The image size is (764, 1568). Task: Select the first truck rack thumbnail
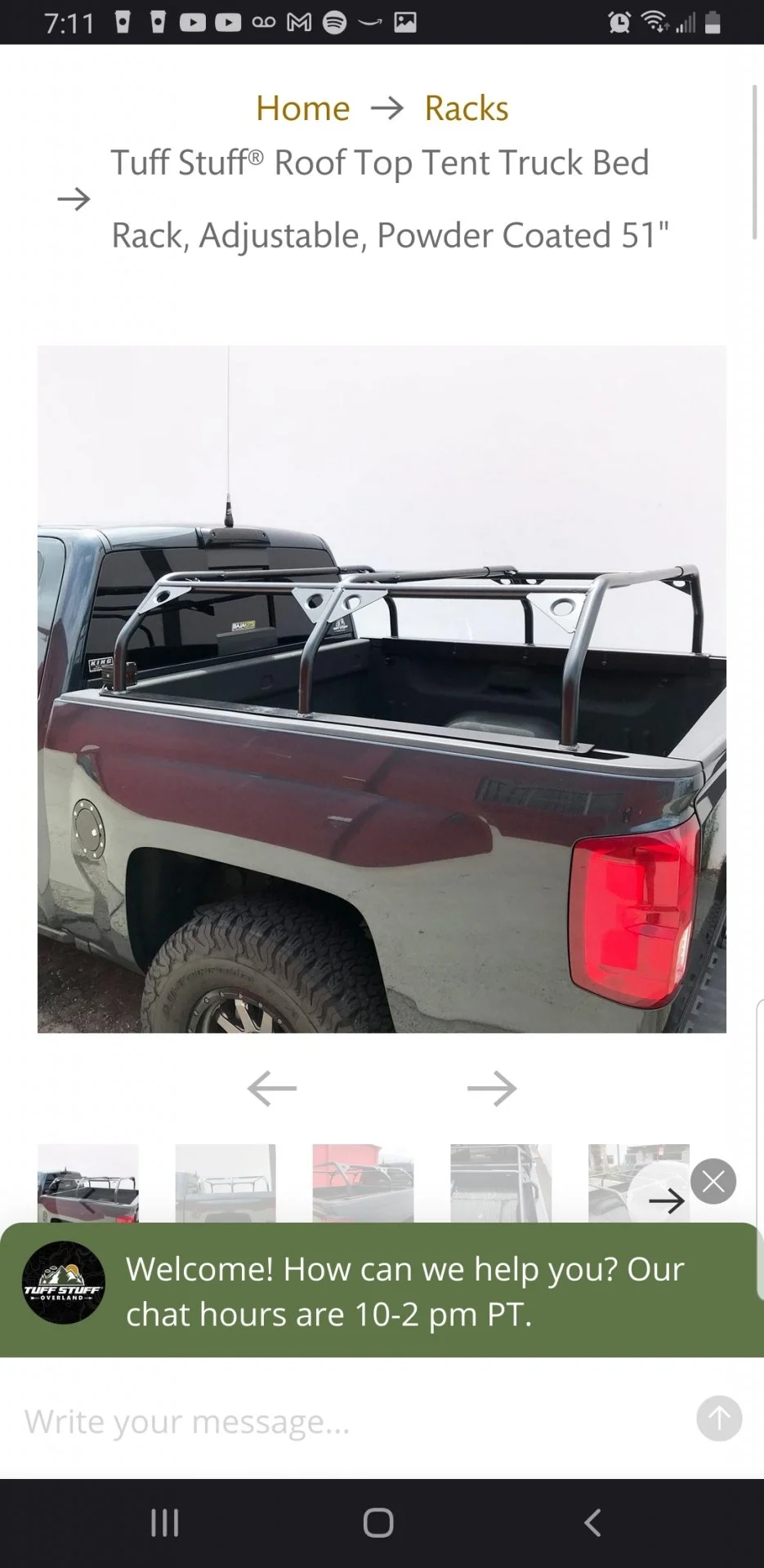[x=88, y=1183]
